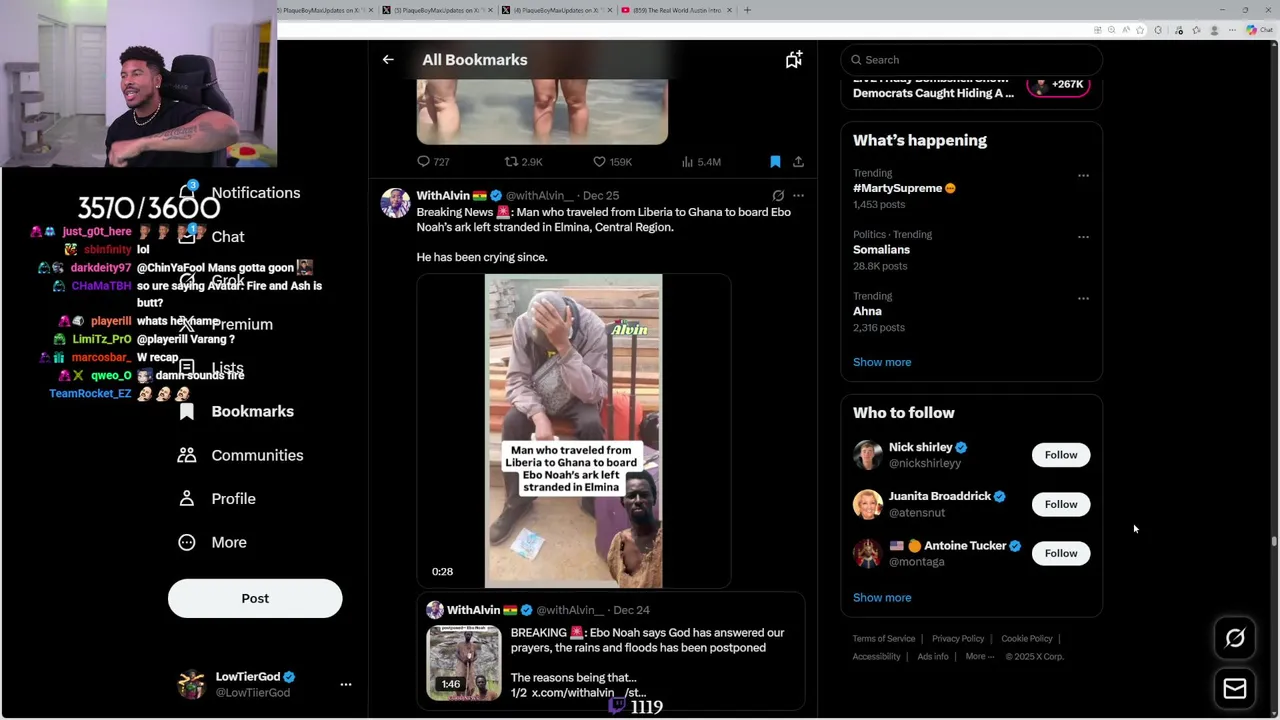
Task: Follow Antoine Tucker
Action: coord(1061,553)
